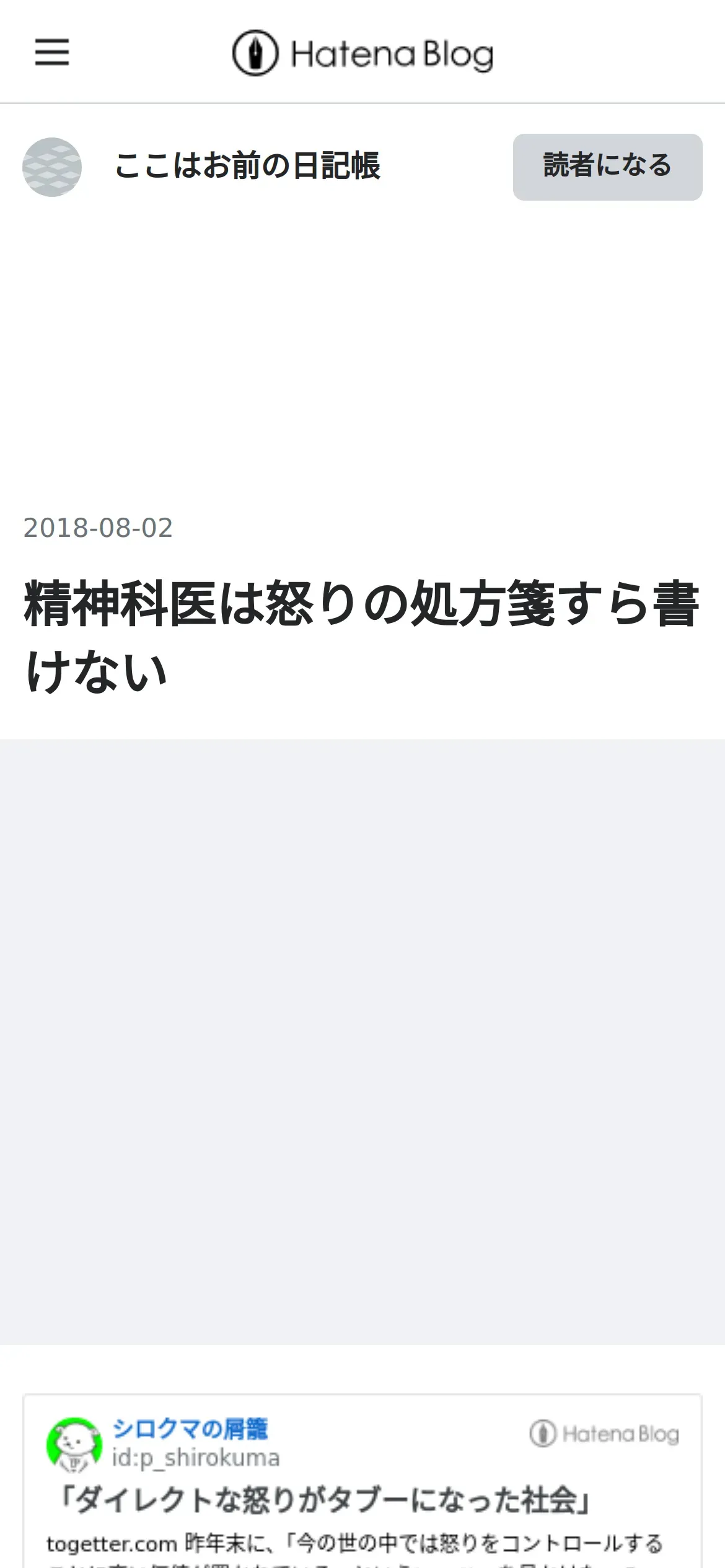
Task: Open the blog title ここはお前の日記帳
Action: (247, 166)
